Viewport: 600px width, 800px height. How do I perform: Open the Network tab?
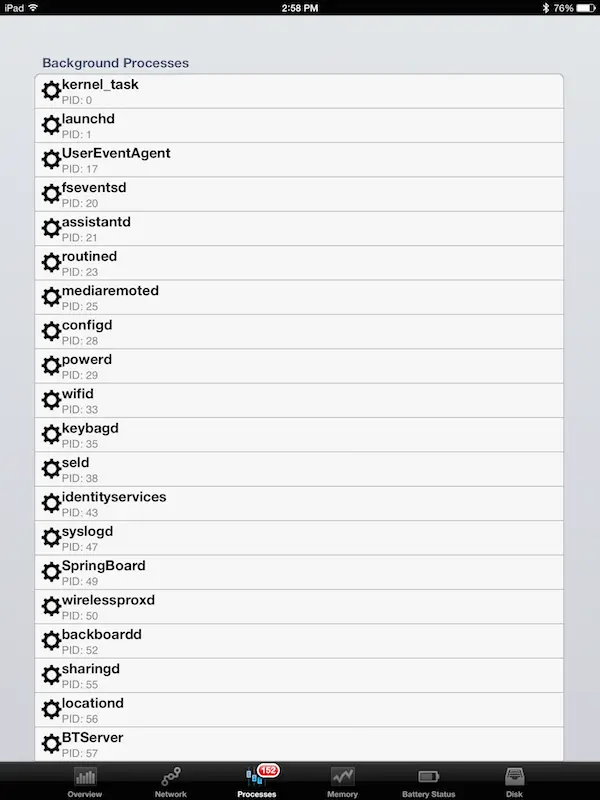click(x=171, y=781)
